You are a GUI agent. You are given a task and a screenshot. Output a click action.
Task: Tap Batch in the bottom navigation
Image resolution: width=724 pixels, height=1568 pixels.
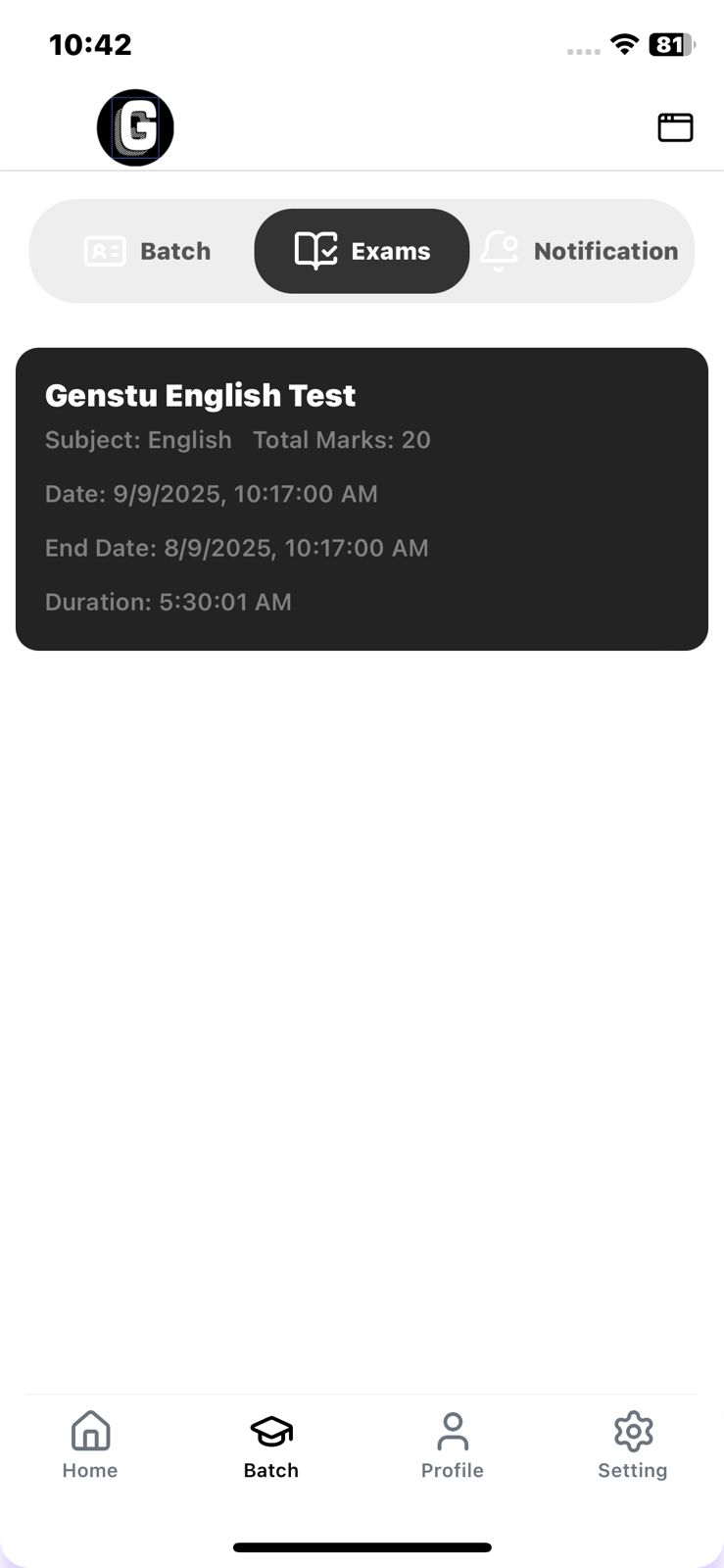tap(271, 1445)
